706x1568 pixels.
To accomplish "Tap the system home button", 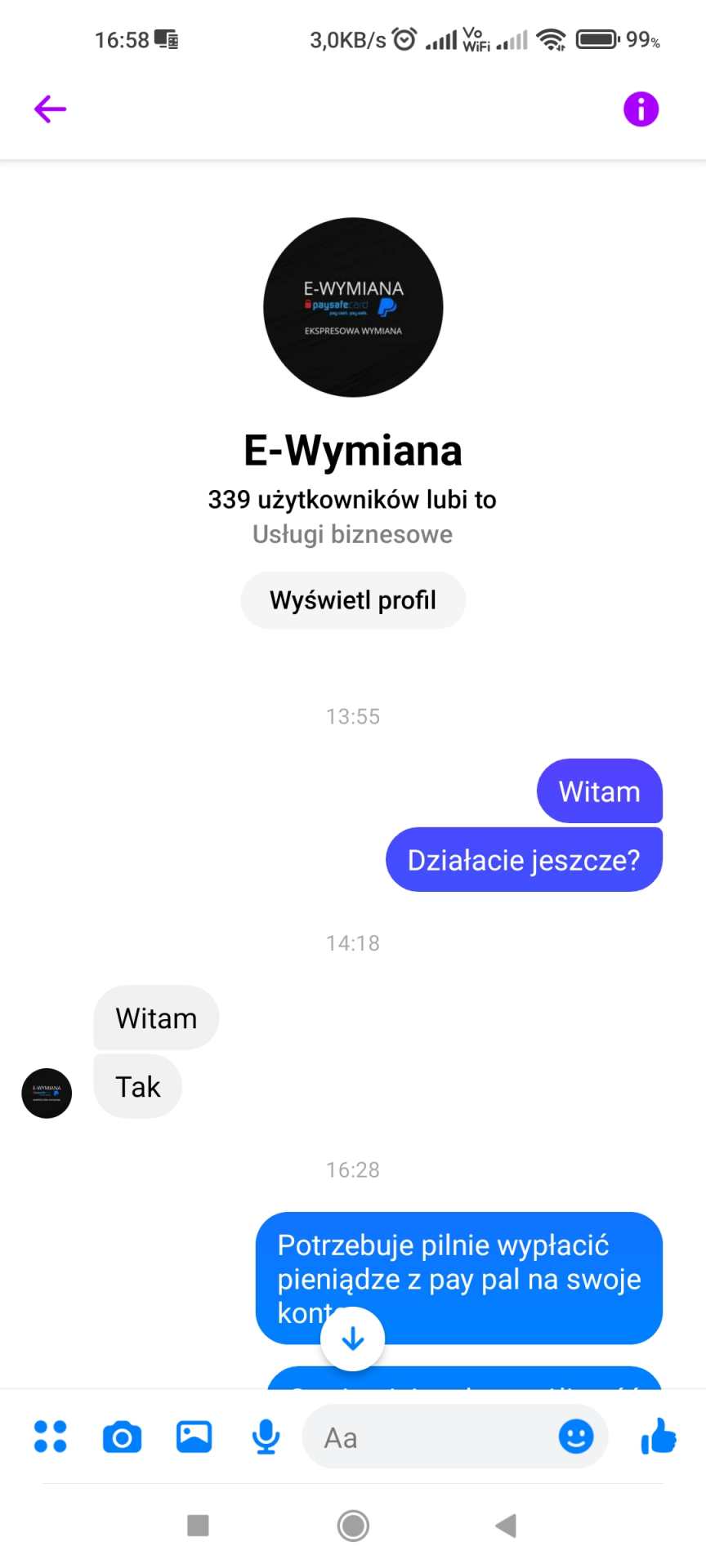I will pyautogui.click(x=353, y=1525).
